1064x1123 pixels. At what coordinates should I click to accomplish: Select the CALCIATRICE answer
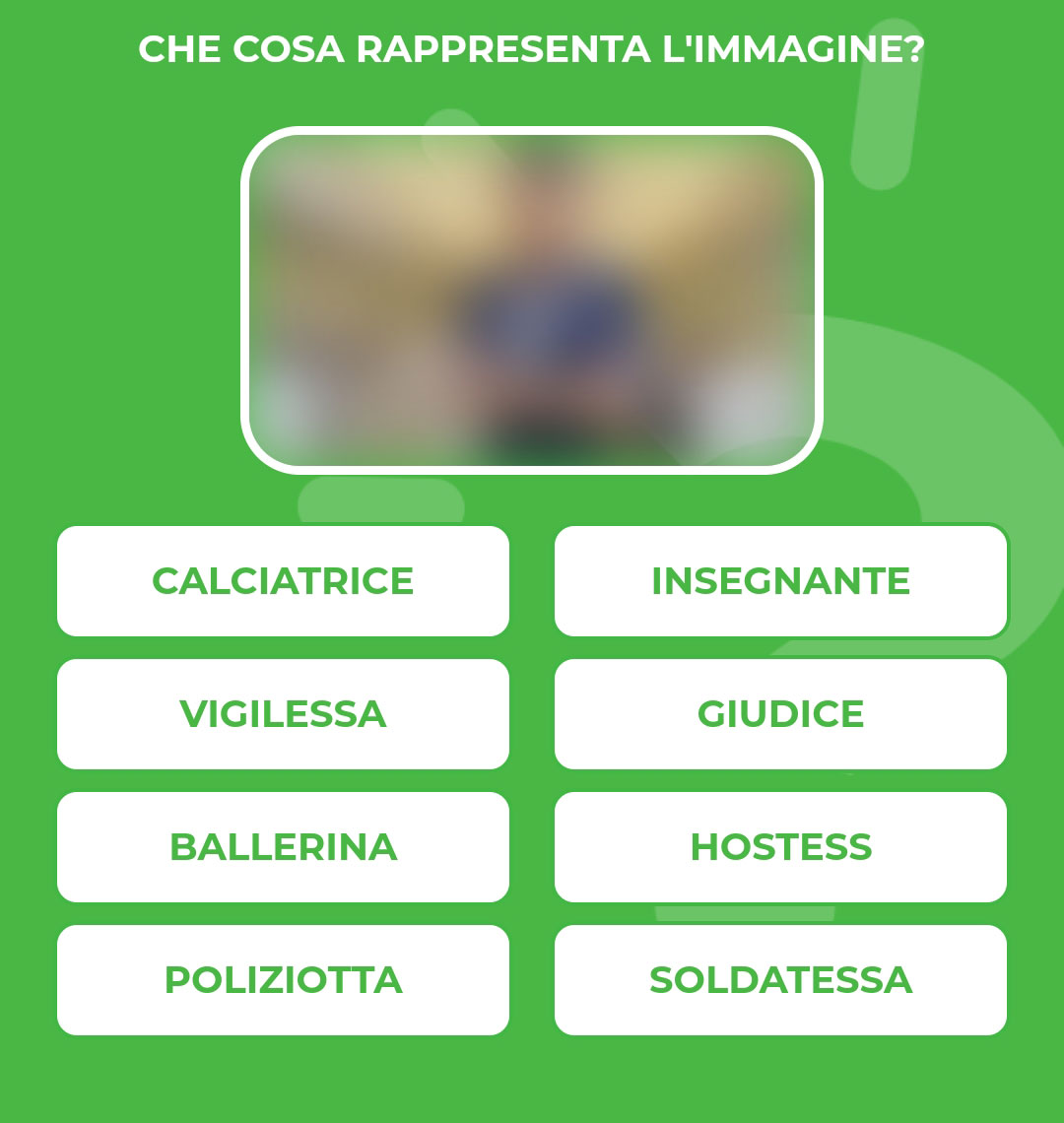tap(283, 581)
